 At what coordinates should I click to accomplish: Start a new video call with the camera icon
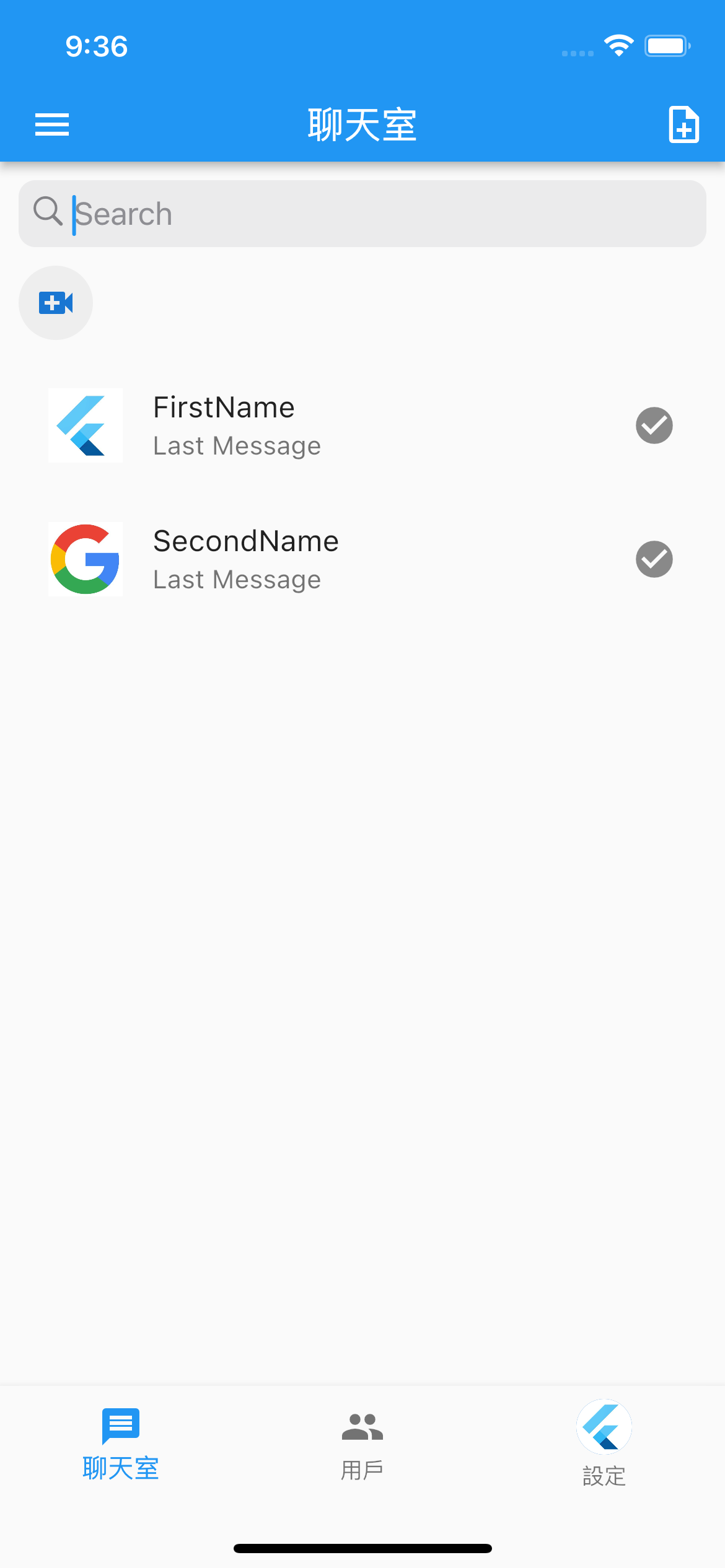(x=56, y=303)
